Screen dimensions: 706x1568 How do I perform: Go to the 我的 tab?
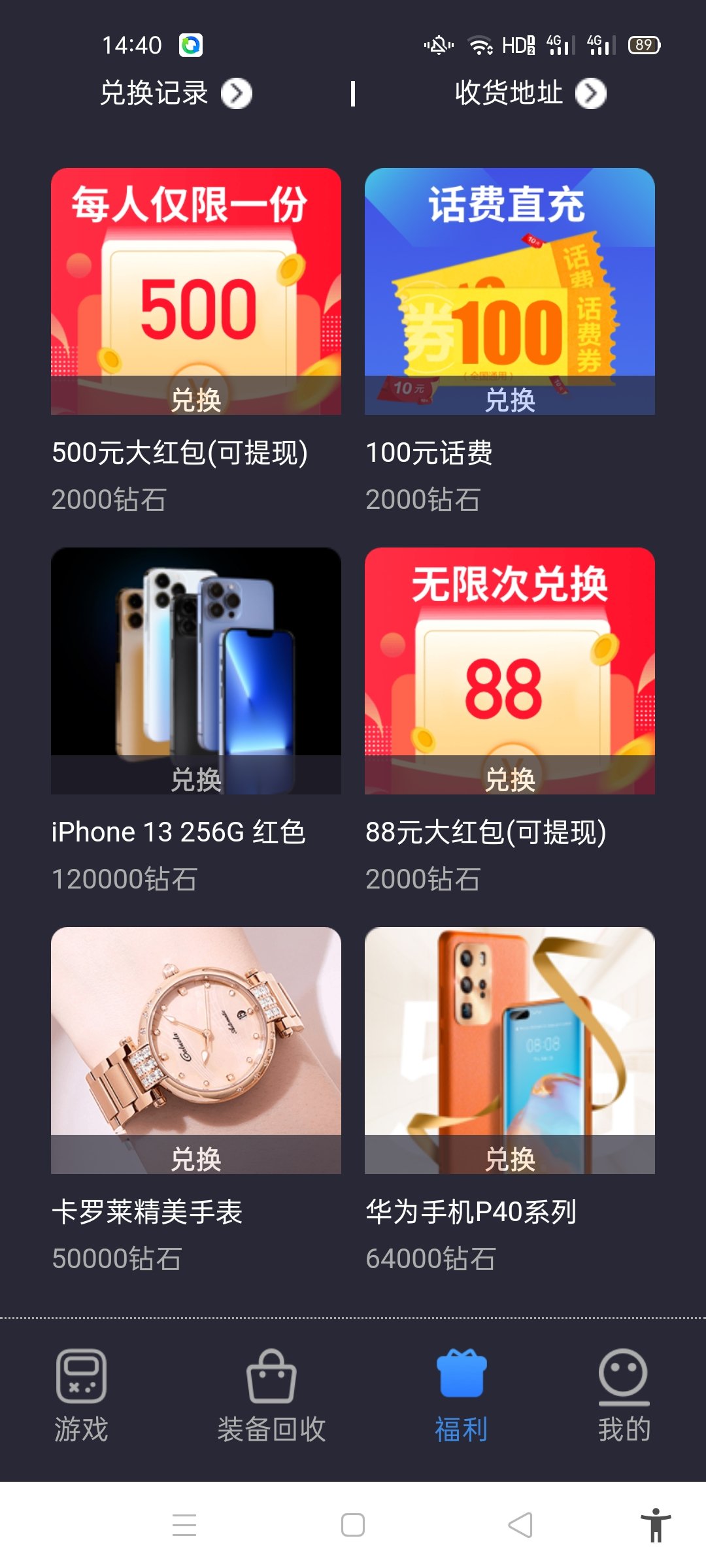pyautogui.click(x=624, y=1396)
